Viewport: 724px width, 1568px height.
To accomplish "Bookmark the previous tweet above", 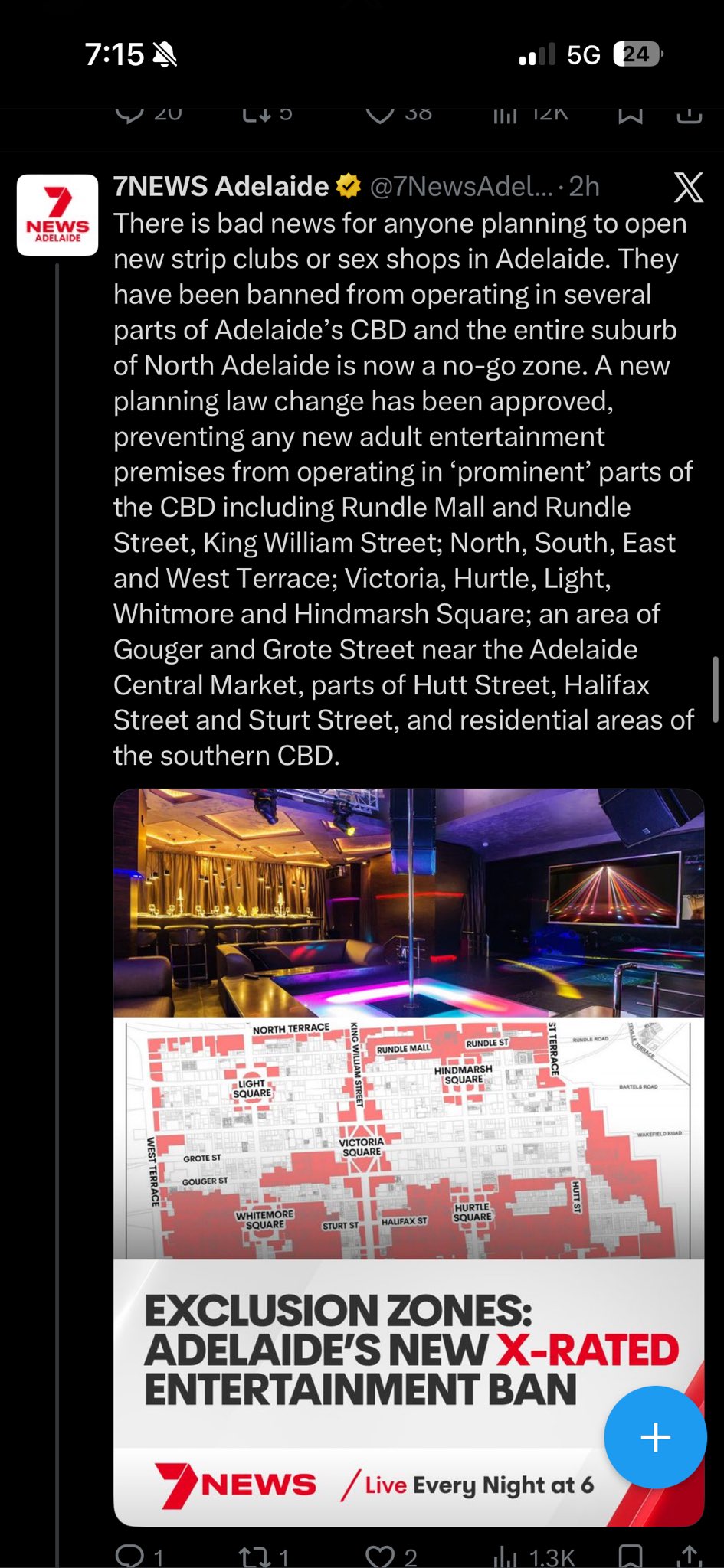I will 630,114.
